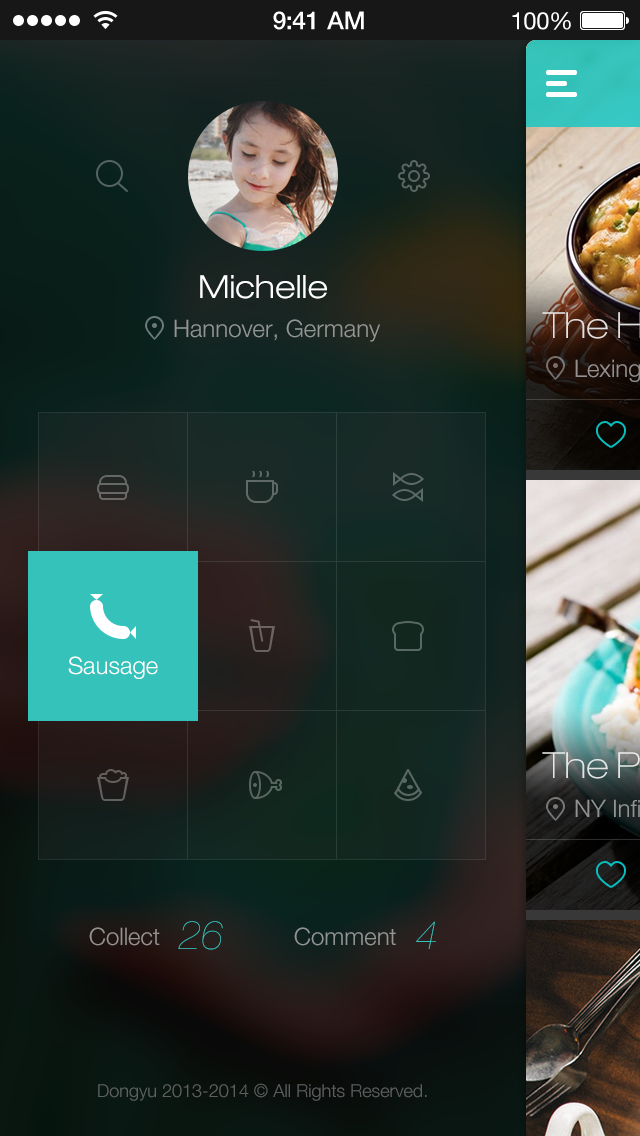Like the NY restaurant card heart icon
Screen dimensions: 640x1136
[610, 874]
